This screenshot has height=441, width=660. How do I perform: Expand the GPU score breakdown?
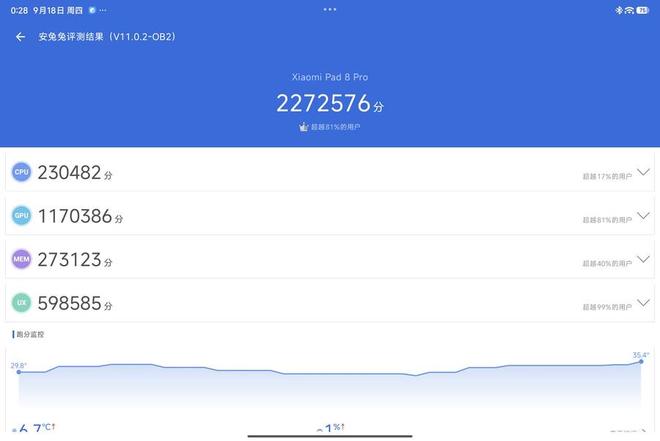click(x=642, y=215)
